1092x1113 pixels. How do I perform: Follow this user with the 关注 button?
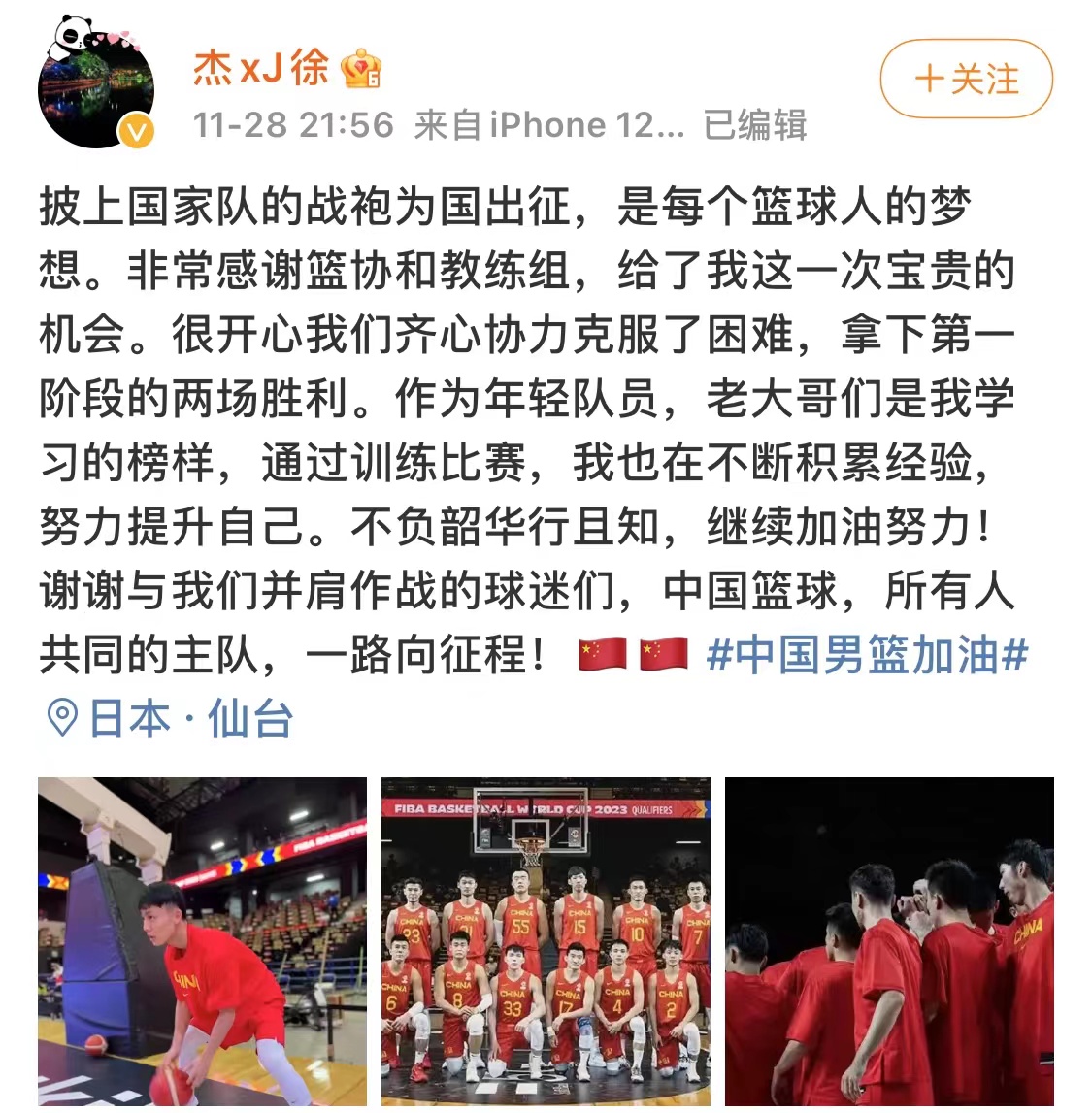tap(966, 79)
